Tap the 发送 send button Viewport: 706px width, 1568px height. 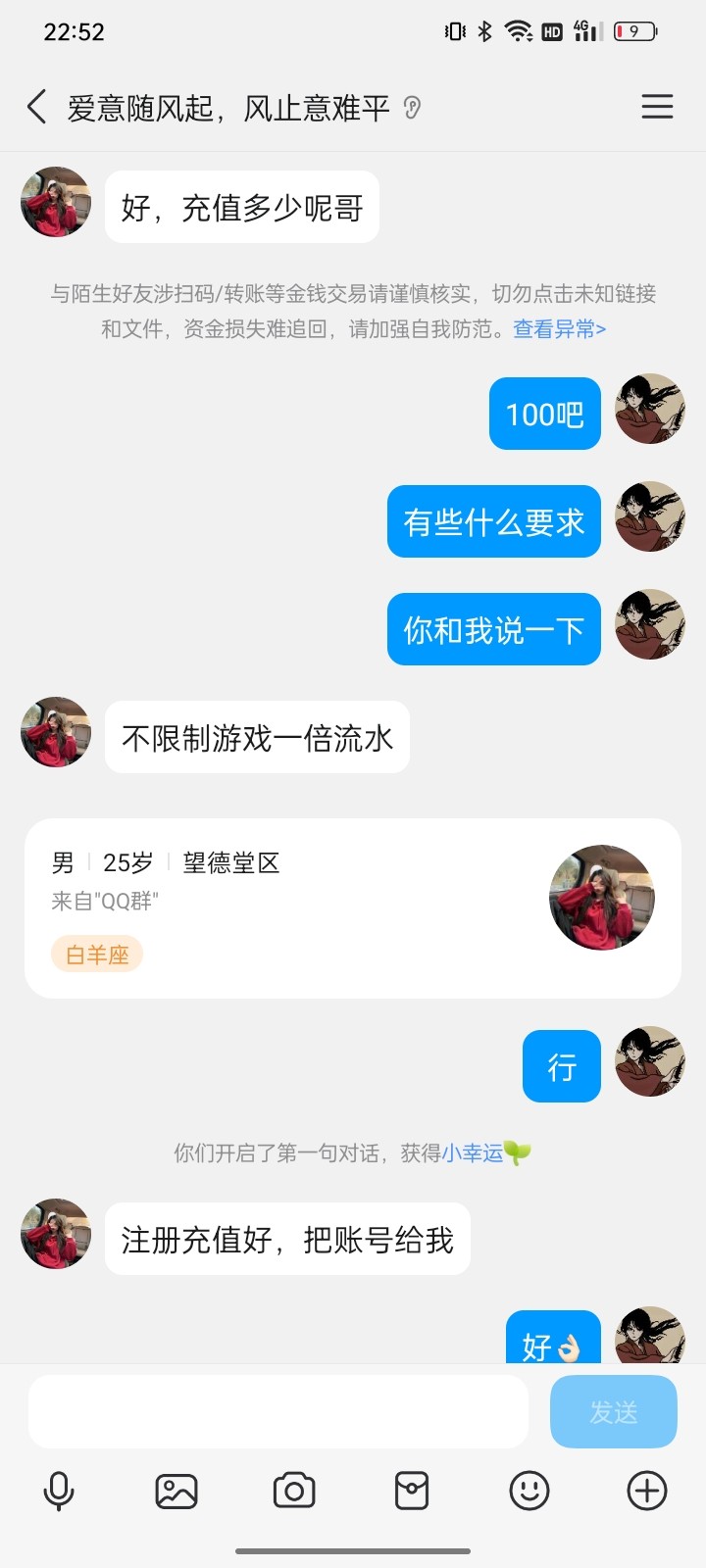click(613, 1411)
